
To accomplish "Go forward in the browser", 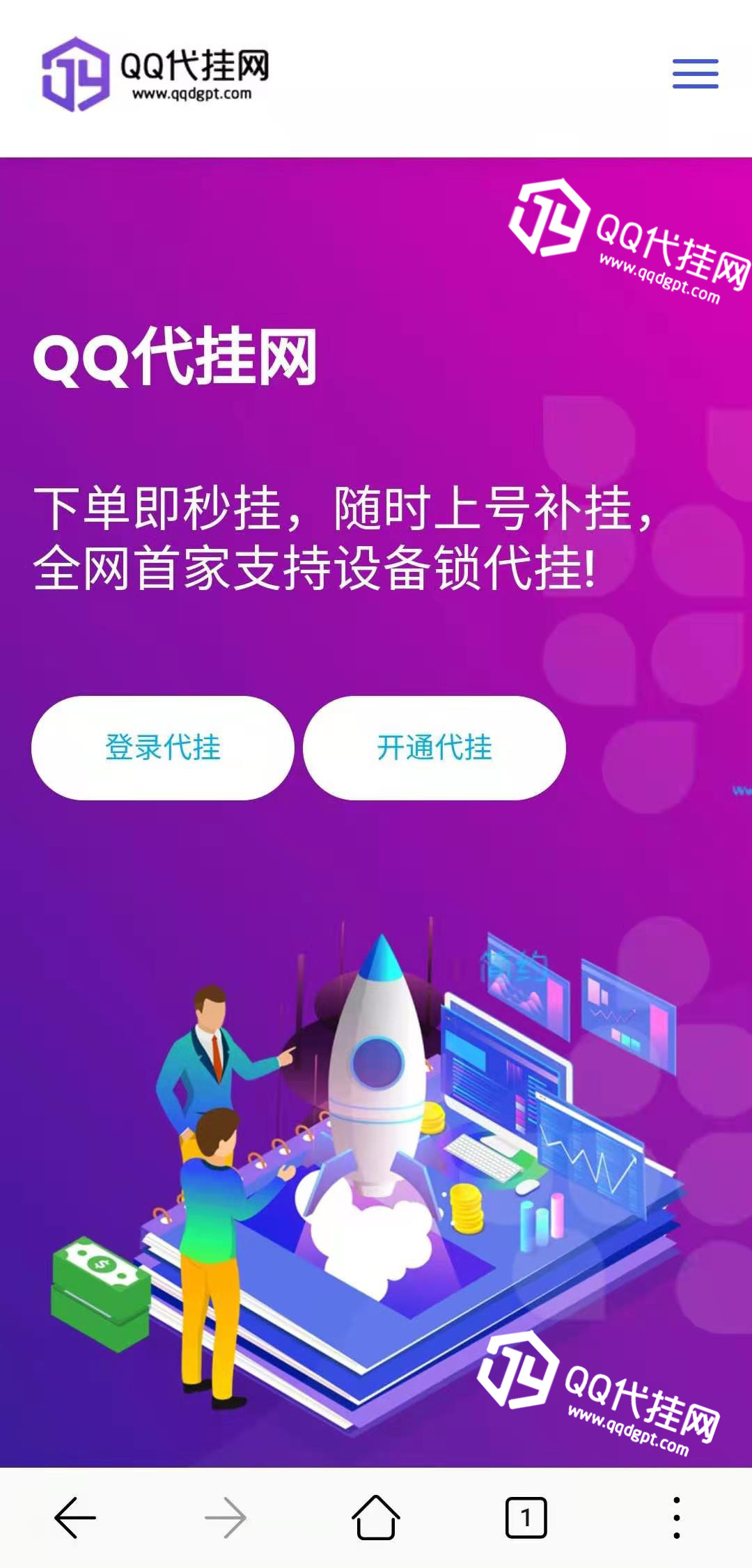I will point(226,1517).
